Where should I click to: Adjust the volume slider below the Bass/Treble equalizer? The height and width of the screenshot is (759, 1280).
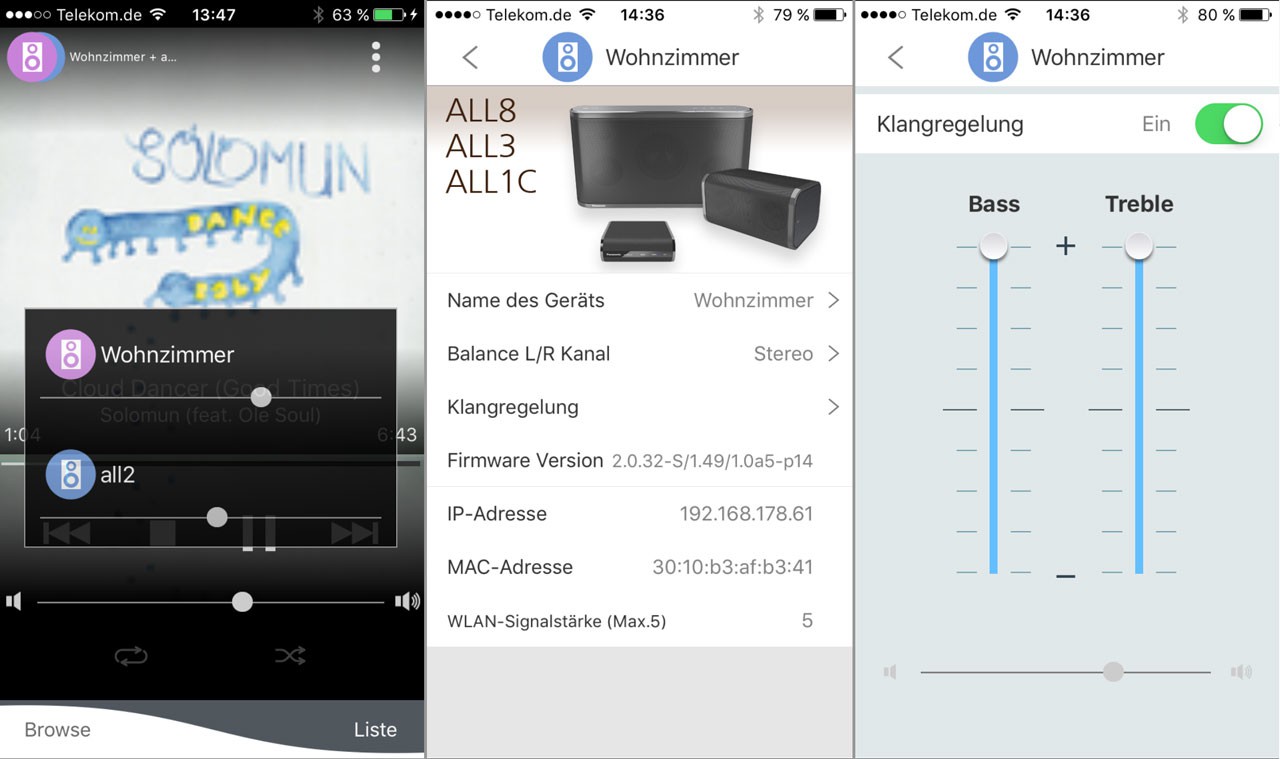[x=1113, y=672]
